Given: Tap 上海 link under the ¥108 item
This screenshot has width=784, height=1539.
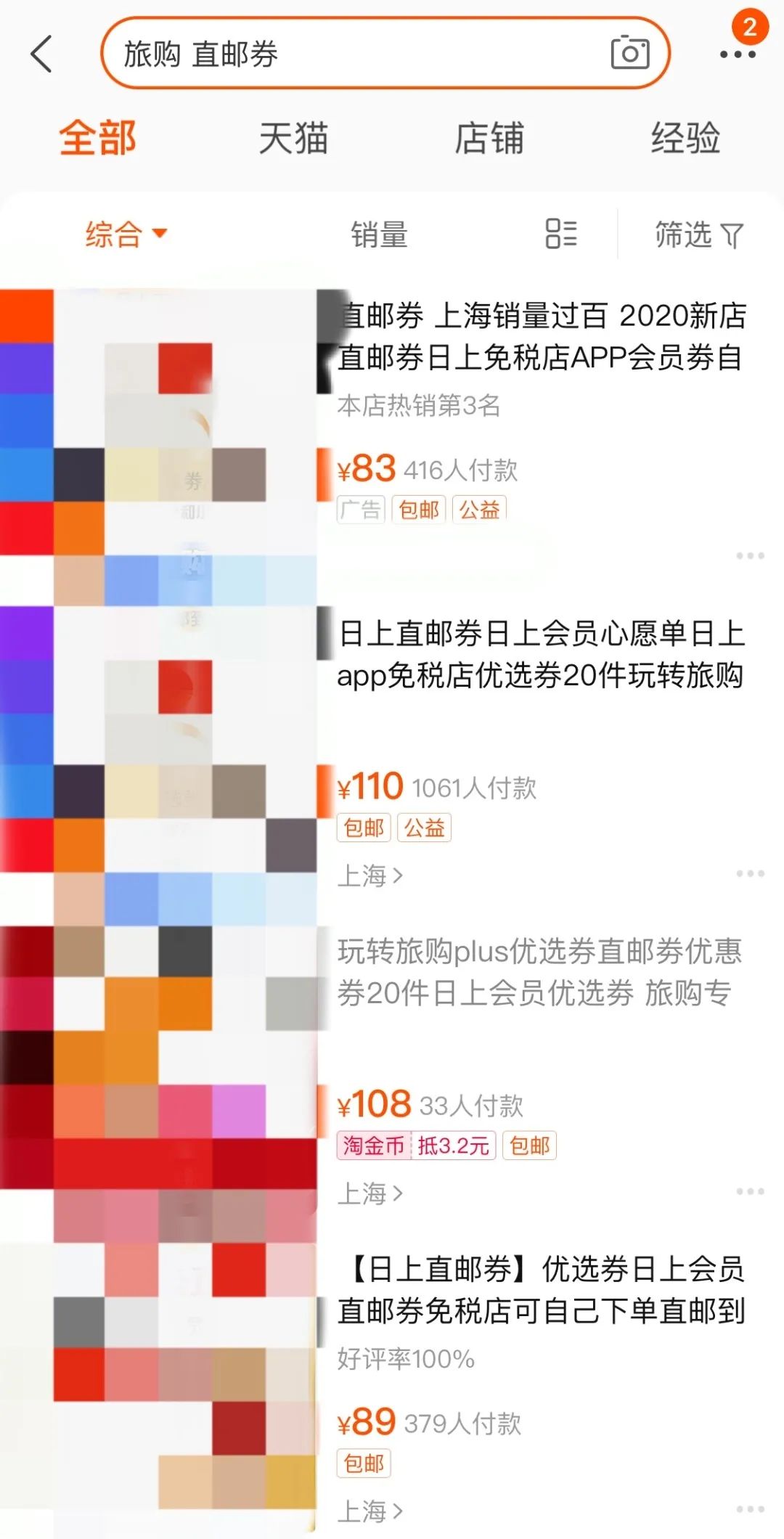Looking at the screenshot, I should [370, 1193].
